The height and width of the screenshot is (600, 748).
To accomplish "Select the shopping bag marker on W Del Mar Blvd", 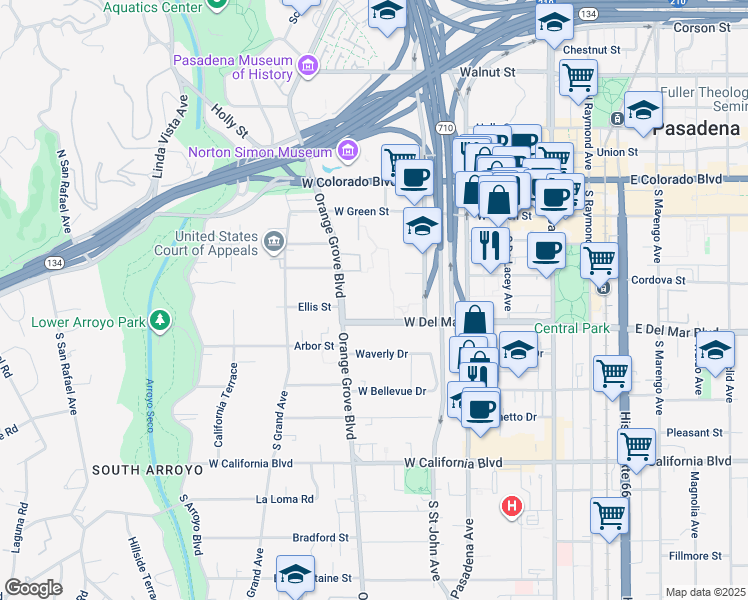I will point(475,319).
